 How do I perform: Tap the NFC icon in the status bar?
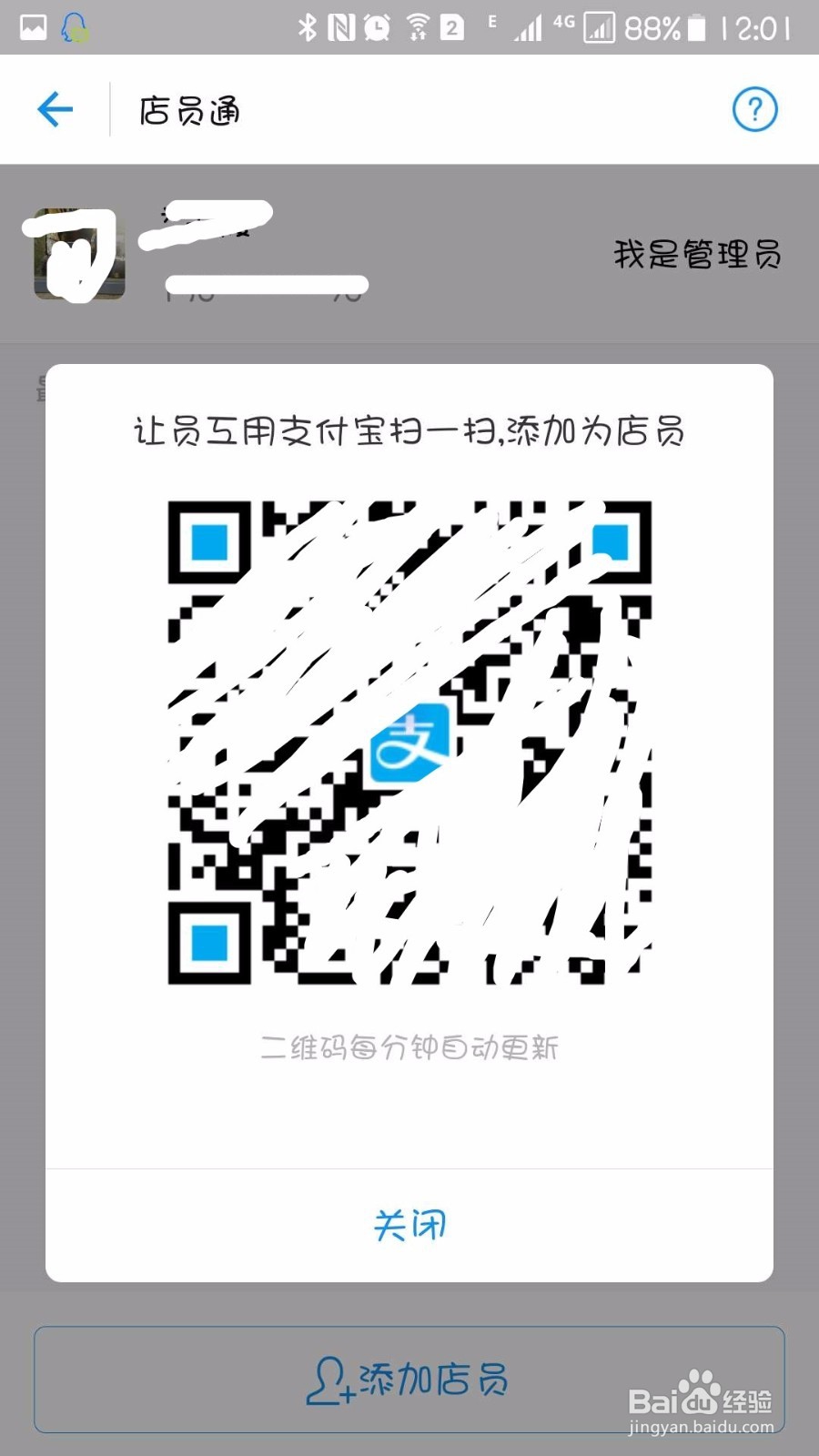tap(339, 27)
